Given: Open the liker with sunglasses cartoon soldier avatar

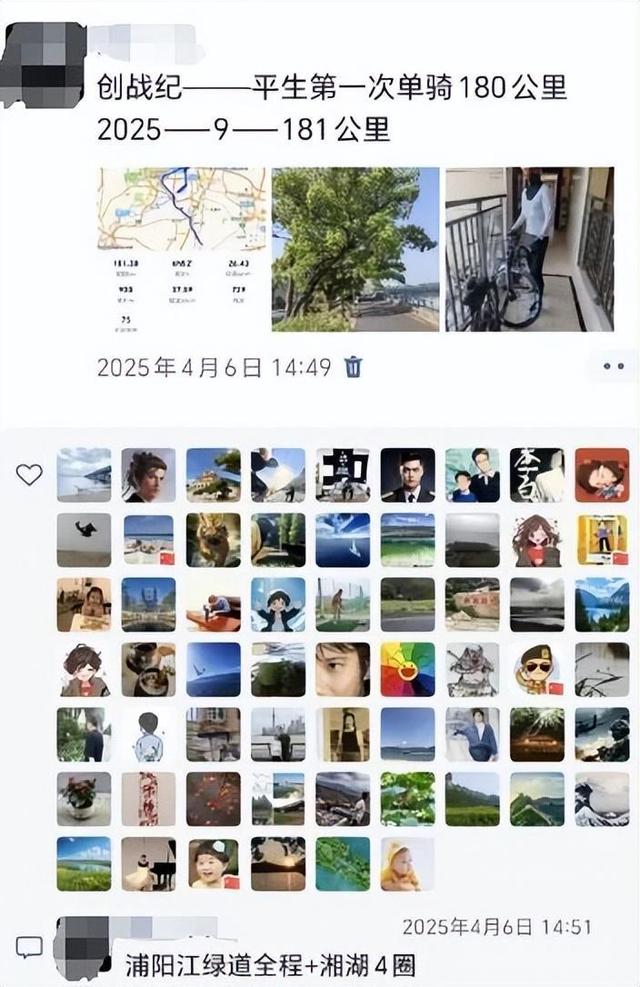Looking at the screenshot, I should [537, 669].
